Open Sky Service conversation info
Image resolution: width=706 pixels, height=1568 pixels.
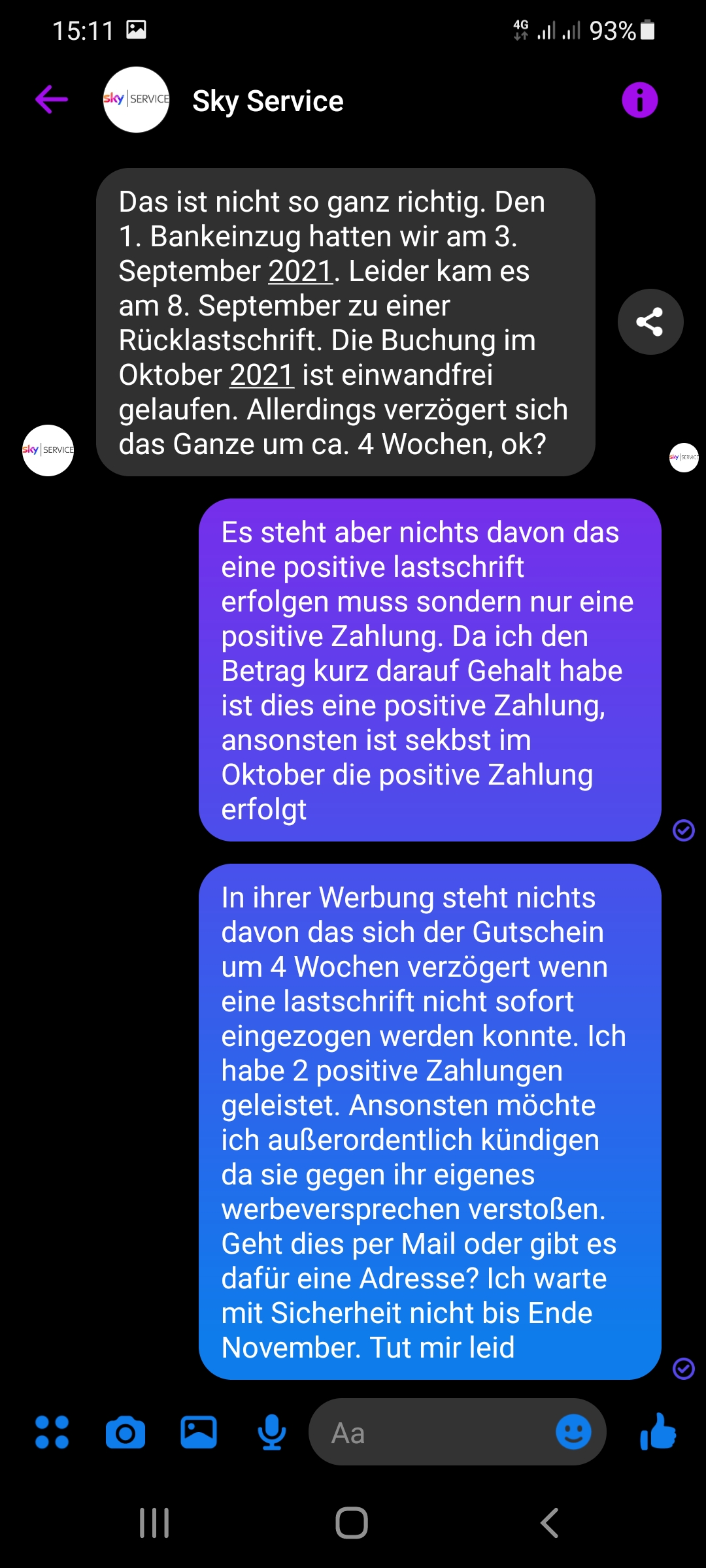click(x=639, y=100)
